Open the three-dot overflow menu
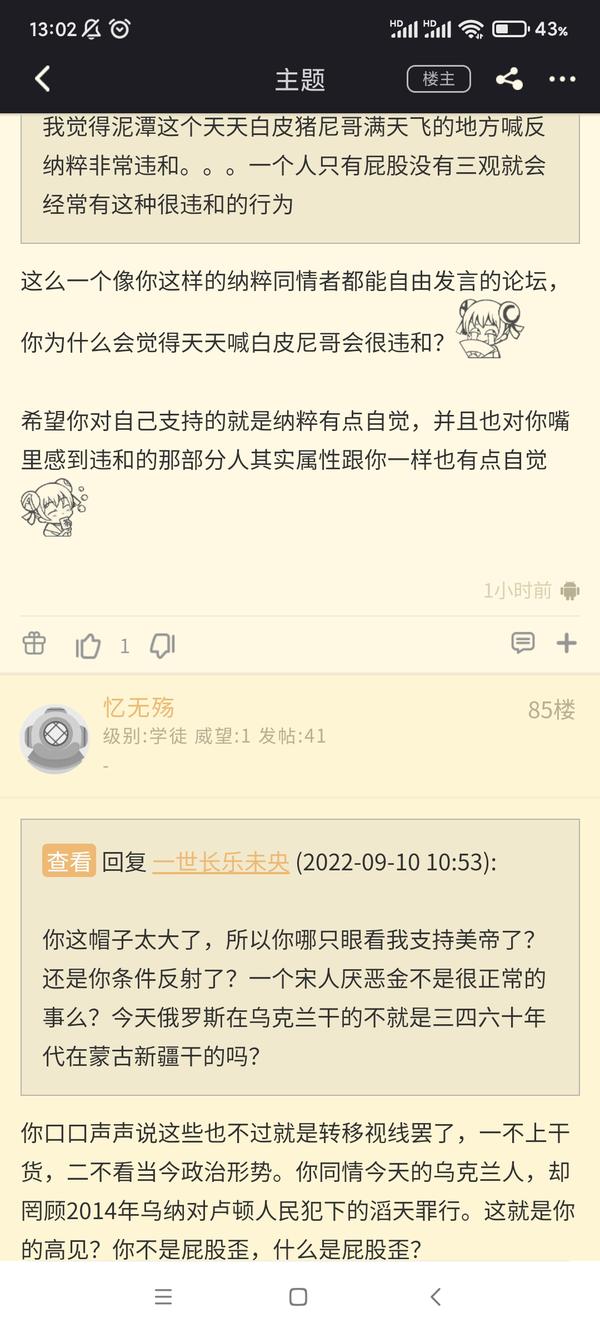Viewport: 600px width, 1333px height. [562, 79]
